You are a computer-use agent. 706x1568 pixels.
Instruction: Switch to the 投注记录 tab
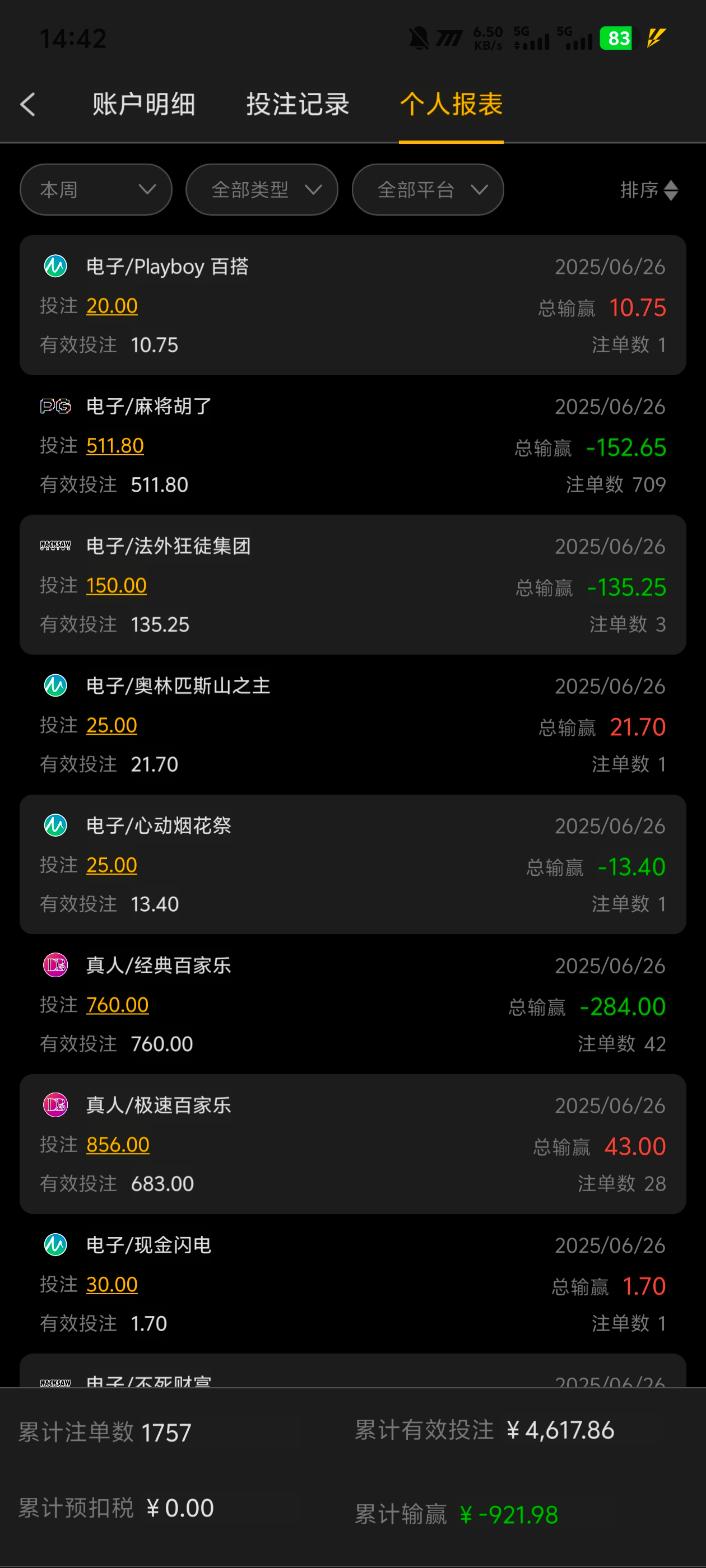tap(298, 104)
